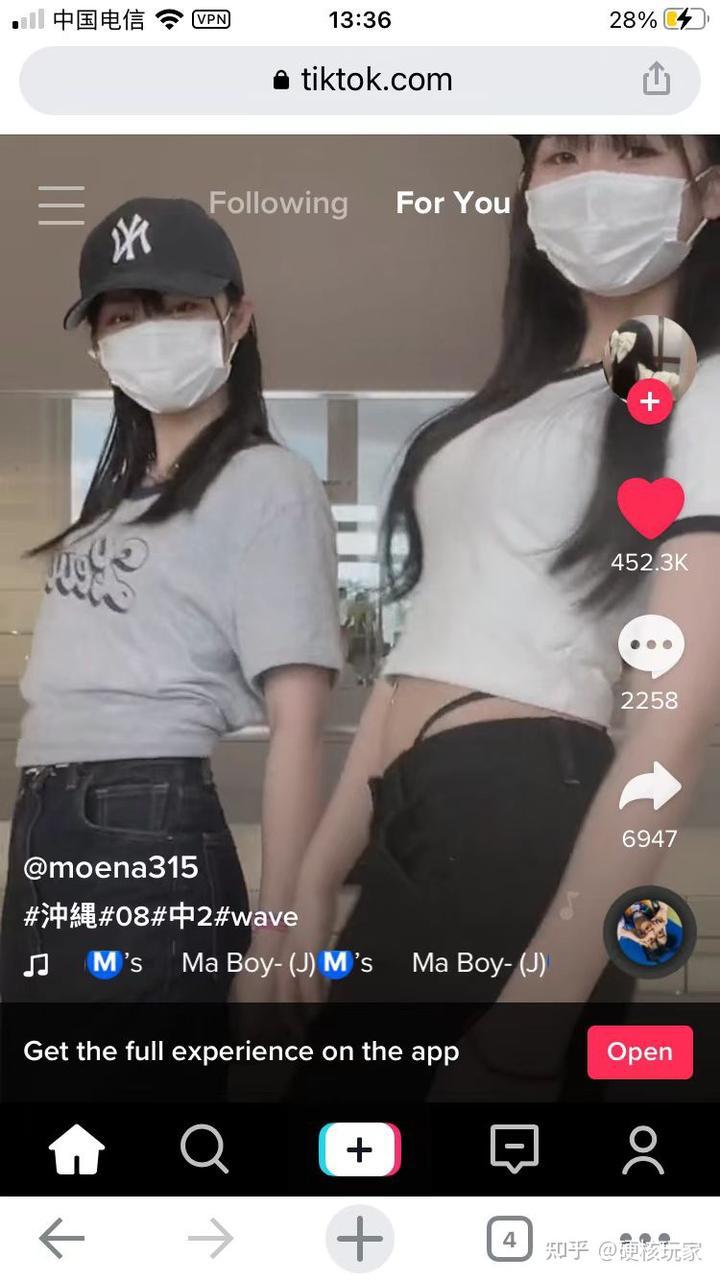Open the spinning music disc
The image size is (720, 1281).
pyautogui.click(x=650, y=932)
